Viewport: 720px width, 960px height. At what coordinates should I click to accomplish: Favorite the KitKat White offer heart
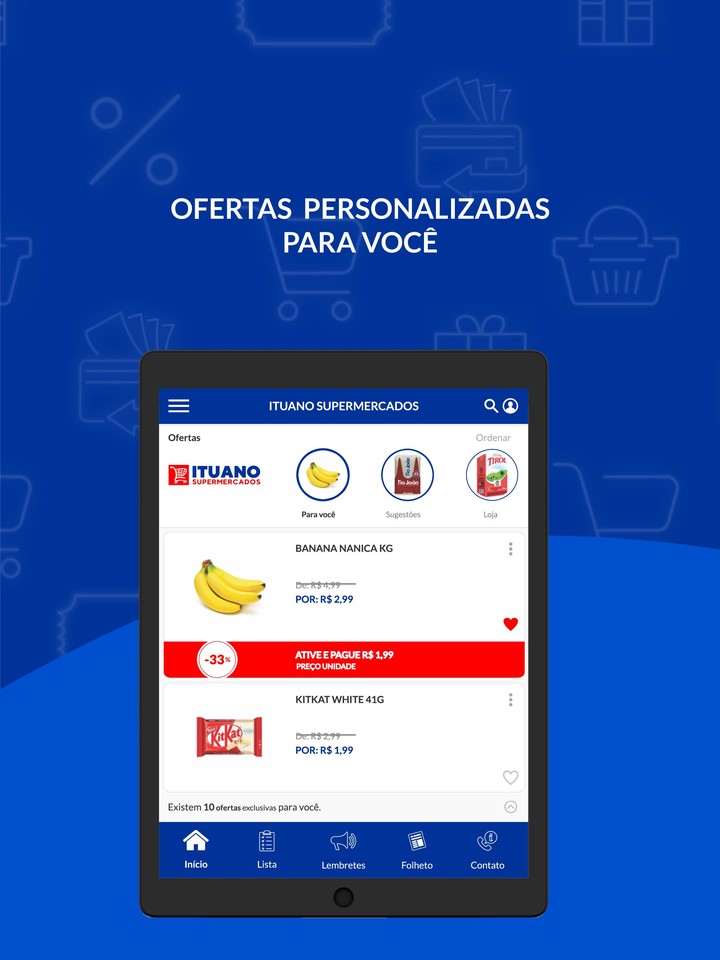pyautogui.click(x=510, y=777)
